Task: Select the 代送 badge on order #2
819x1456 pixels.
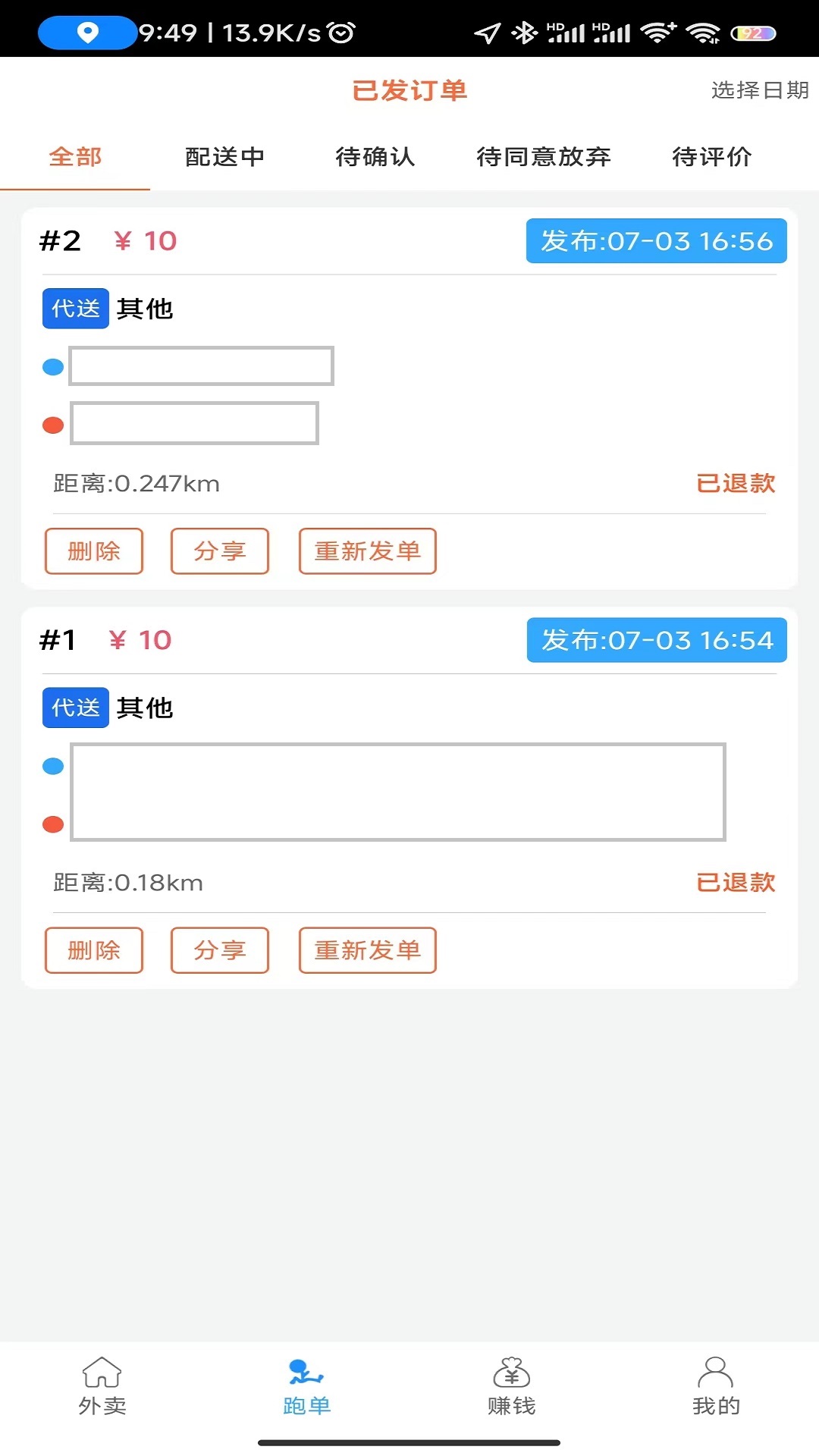Action: click(x=75, y=309)
